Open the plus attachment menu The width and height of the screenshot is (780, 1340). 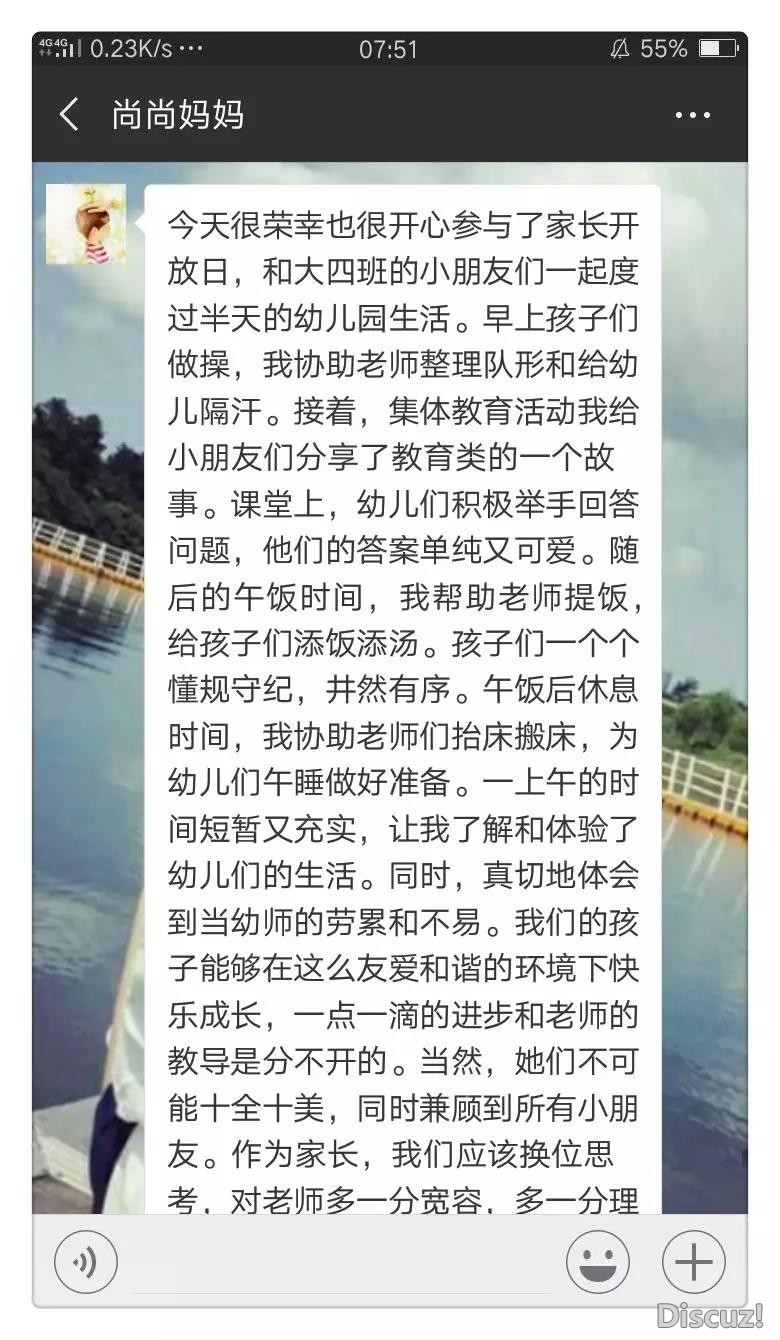tap(693, 1261)
